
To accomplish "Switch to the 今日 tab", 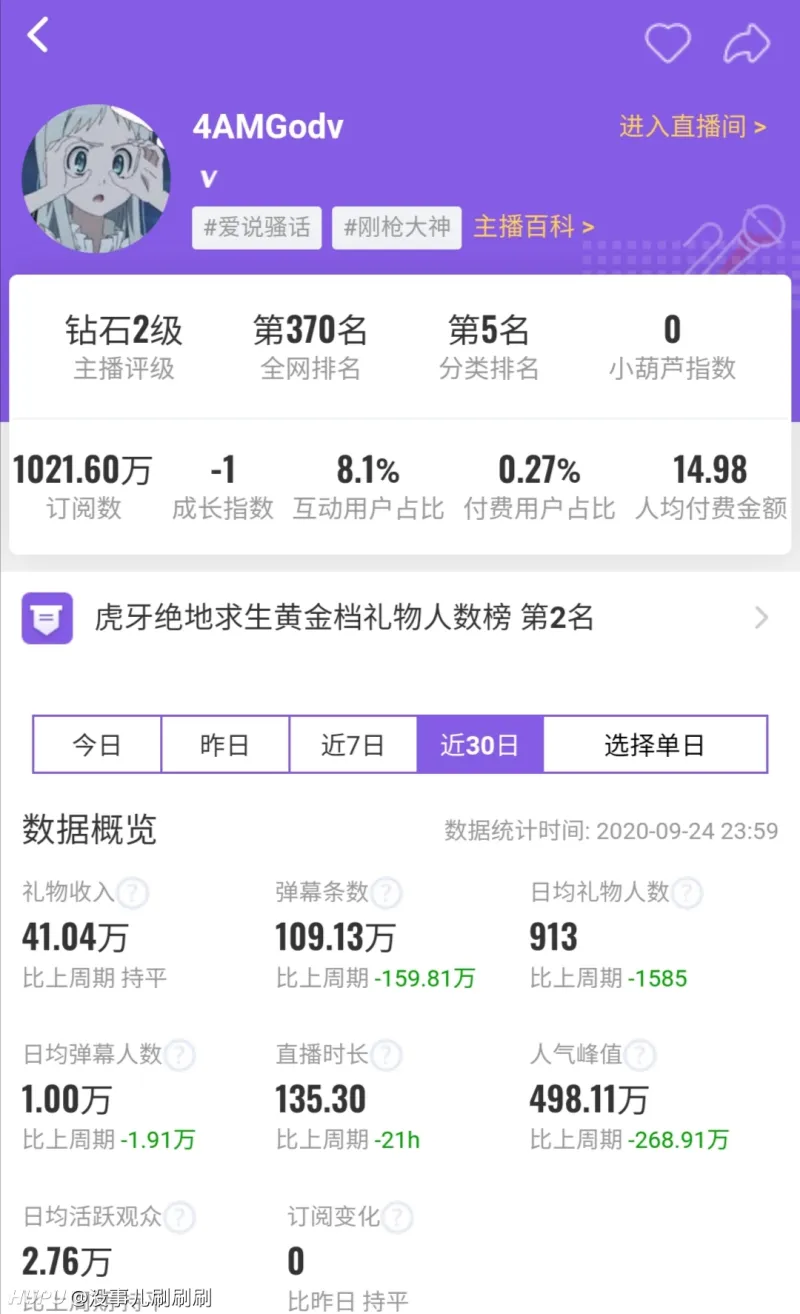I will tap(97, 745).
